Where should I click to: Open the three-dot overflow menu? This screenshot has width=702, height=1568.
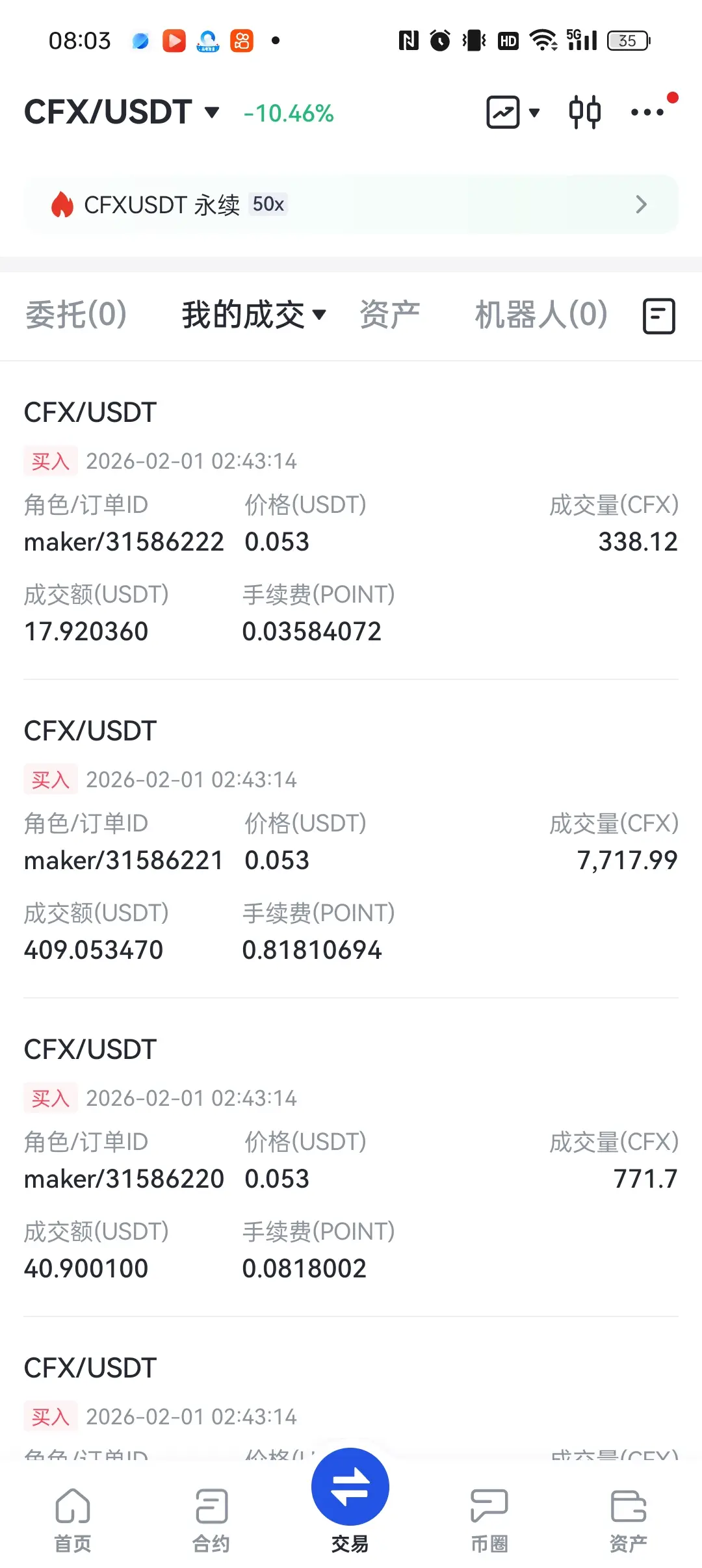coord(648,112)
